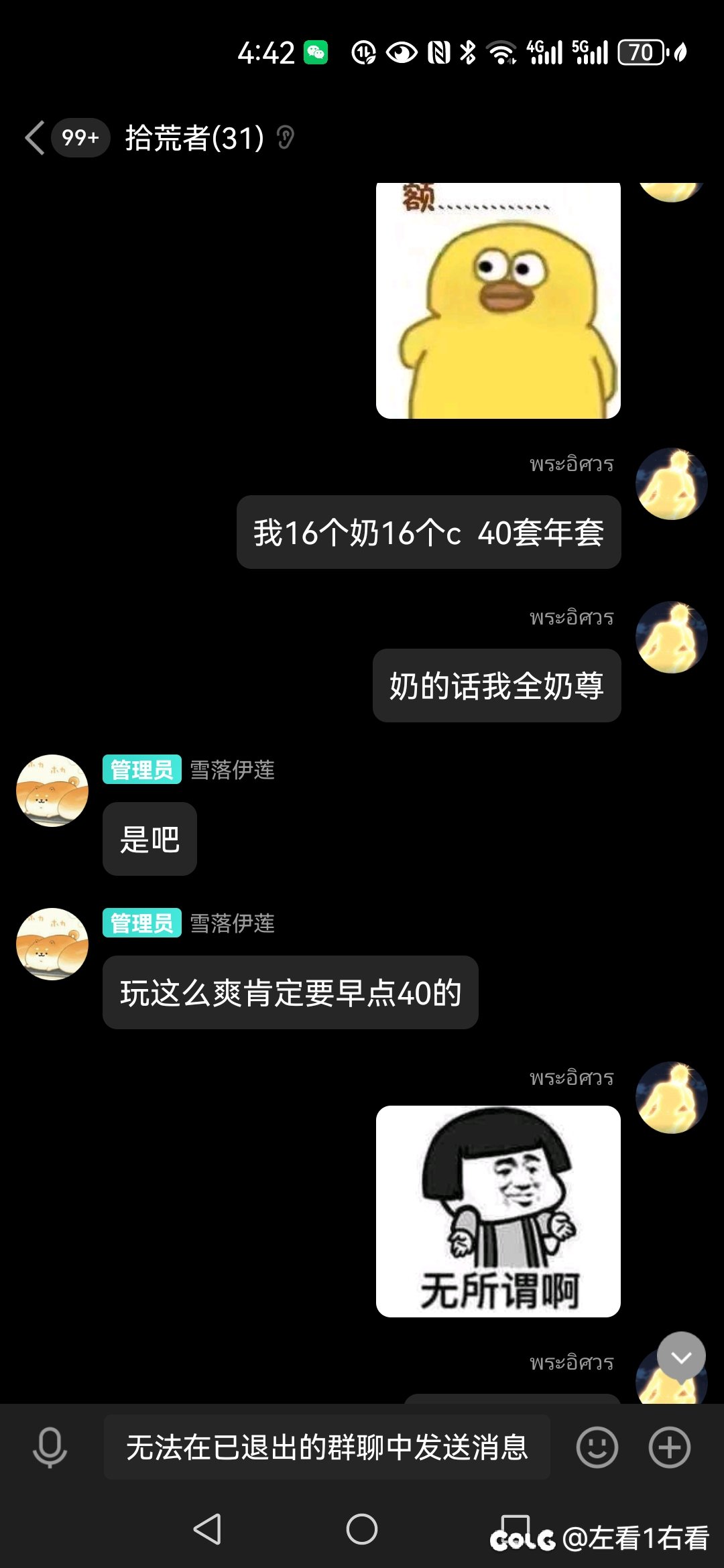Open the plus attachment menu
The width and height of the screenshot is (724, 1568).
669,1447
